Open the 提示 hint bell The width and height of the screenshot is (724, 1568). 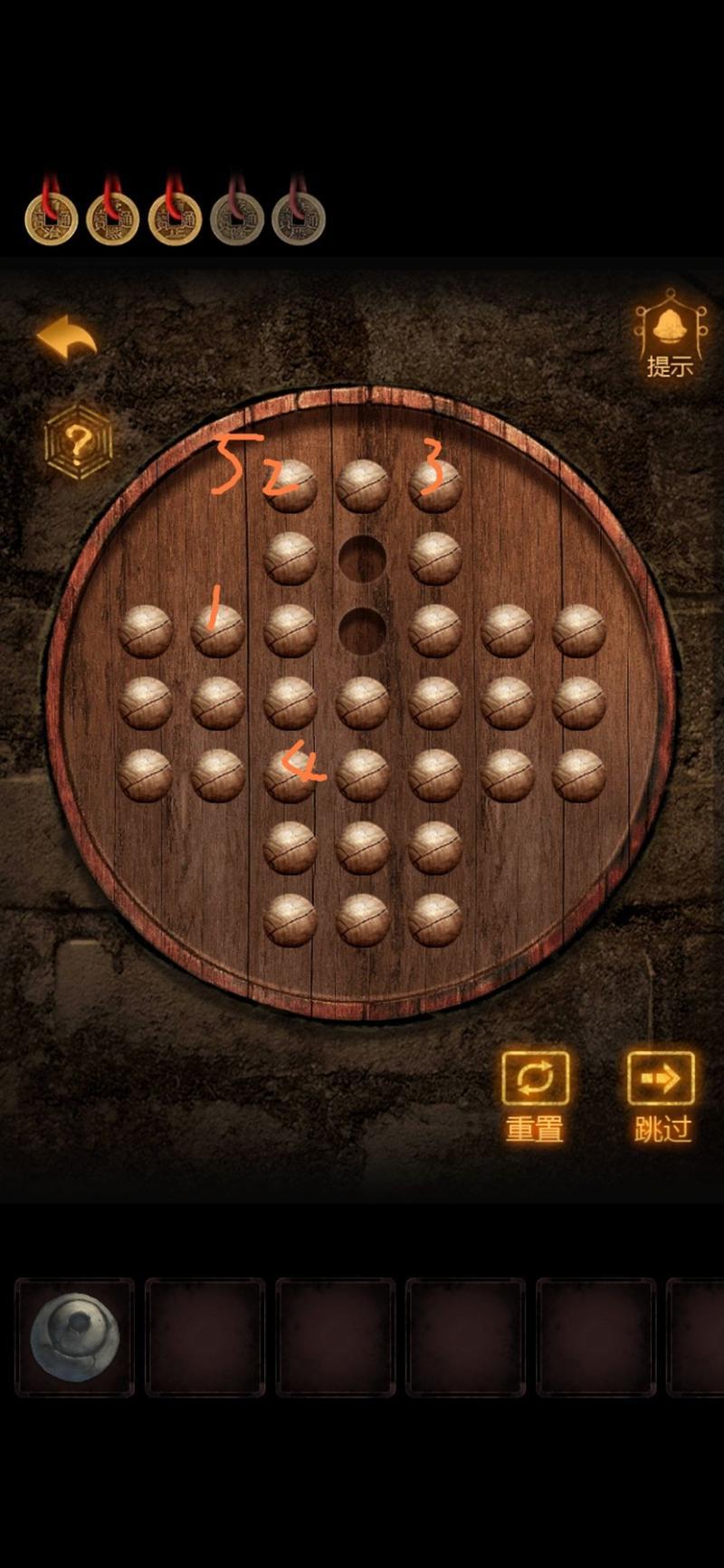(x=670, y=334)
